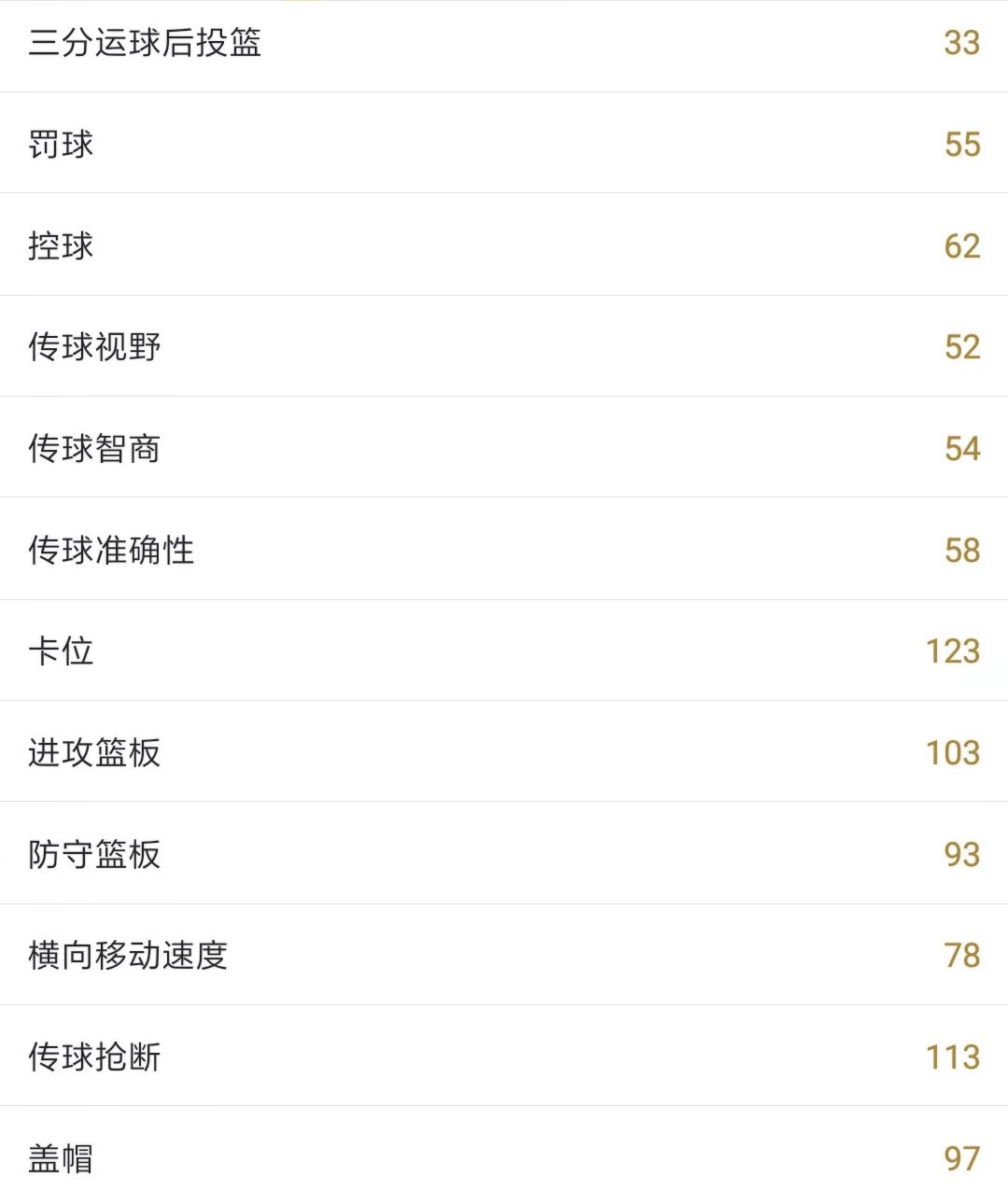Click the value 52 next to 传球视野
Image resolution: width=1008 pixels, height=1190 pixels.
coord(960,347)
